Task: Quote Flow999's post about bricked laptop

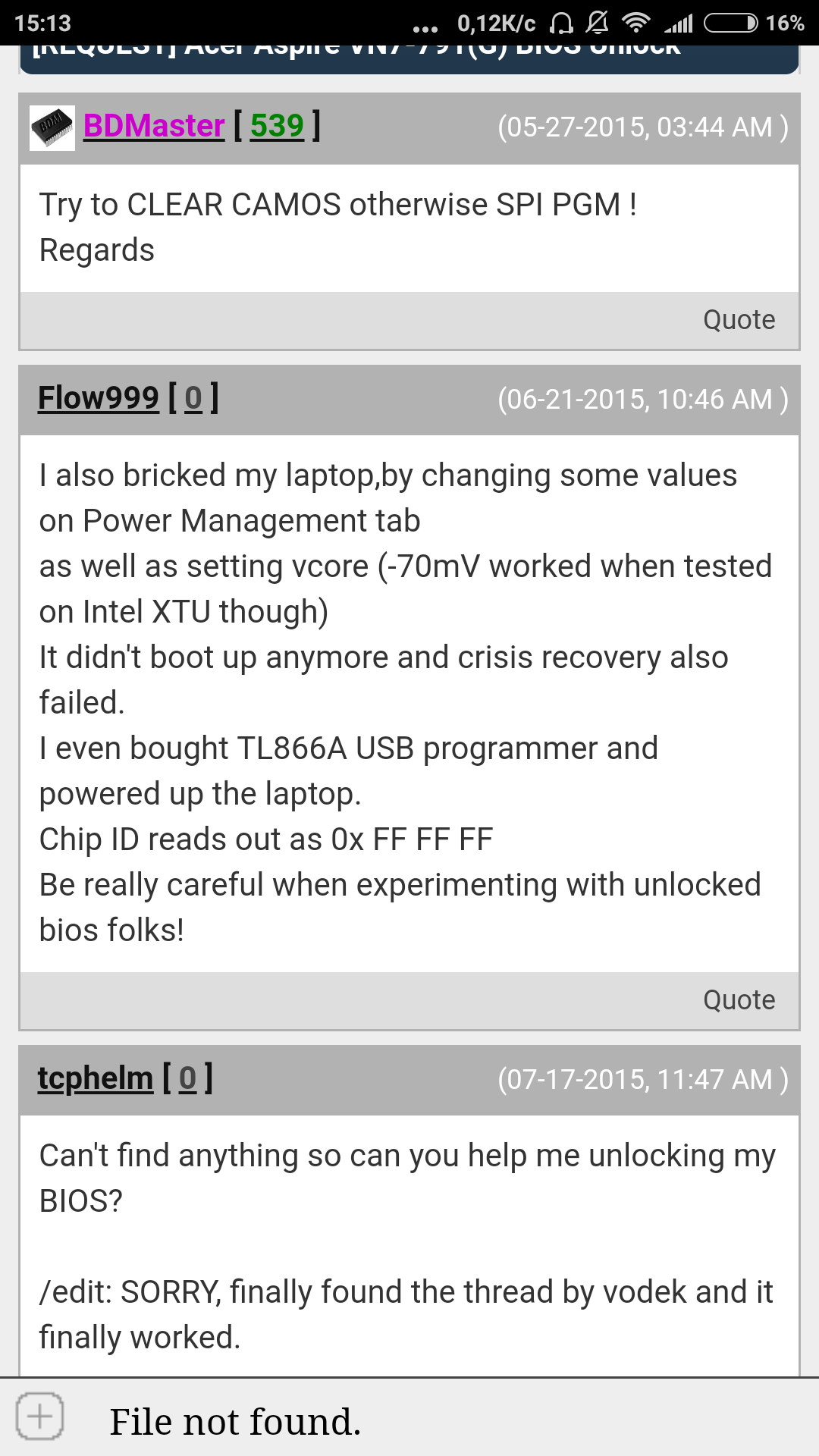Action: (x=739, y=1000)
